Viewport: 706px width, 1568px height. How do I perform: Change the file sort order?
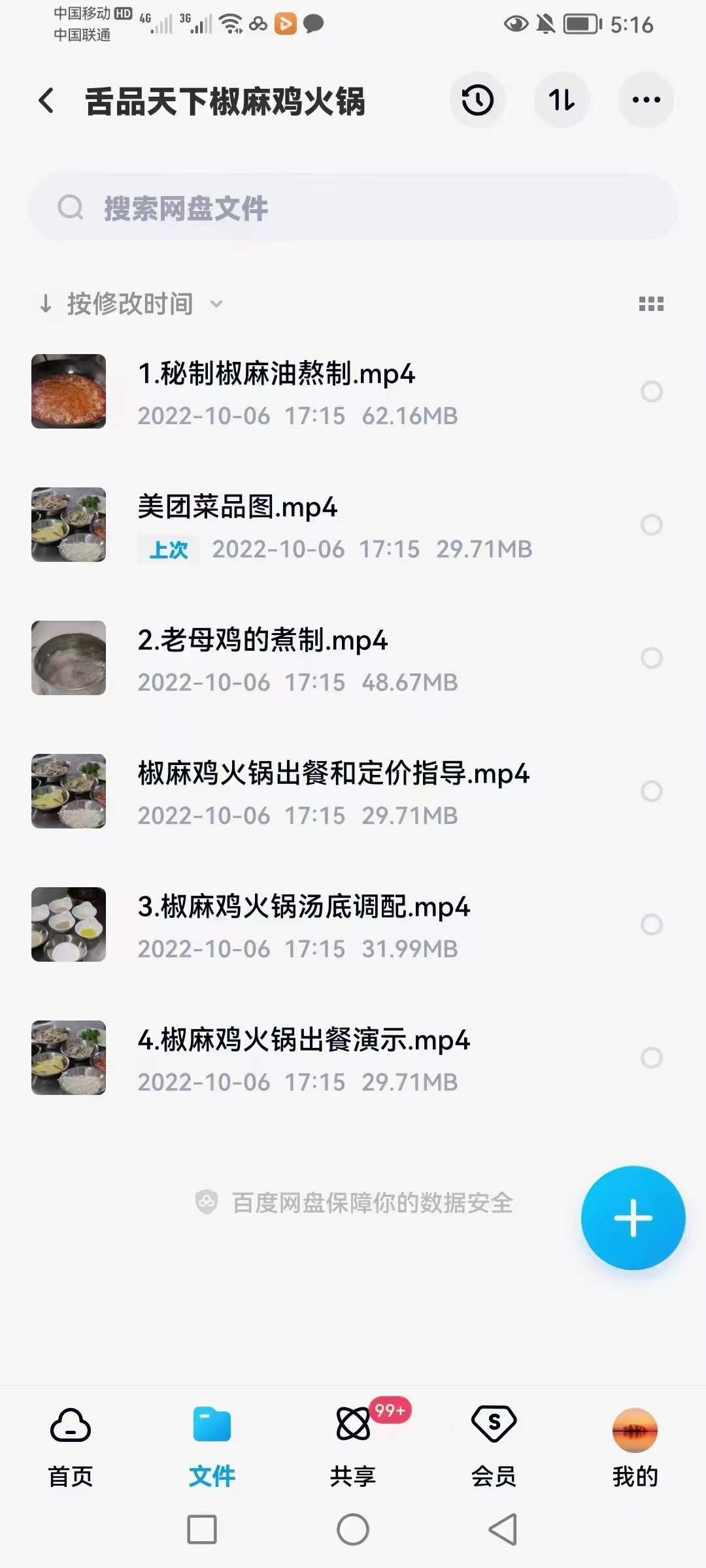[561, 100]
